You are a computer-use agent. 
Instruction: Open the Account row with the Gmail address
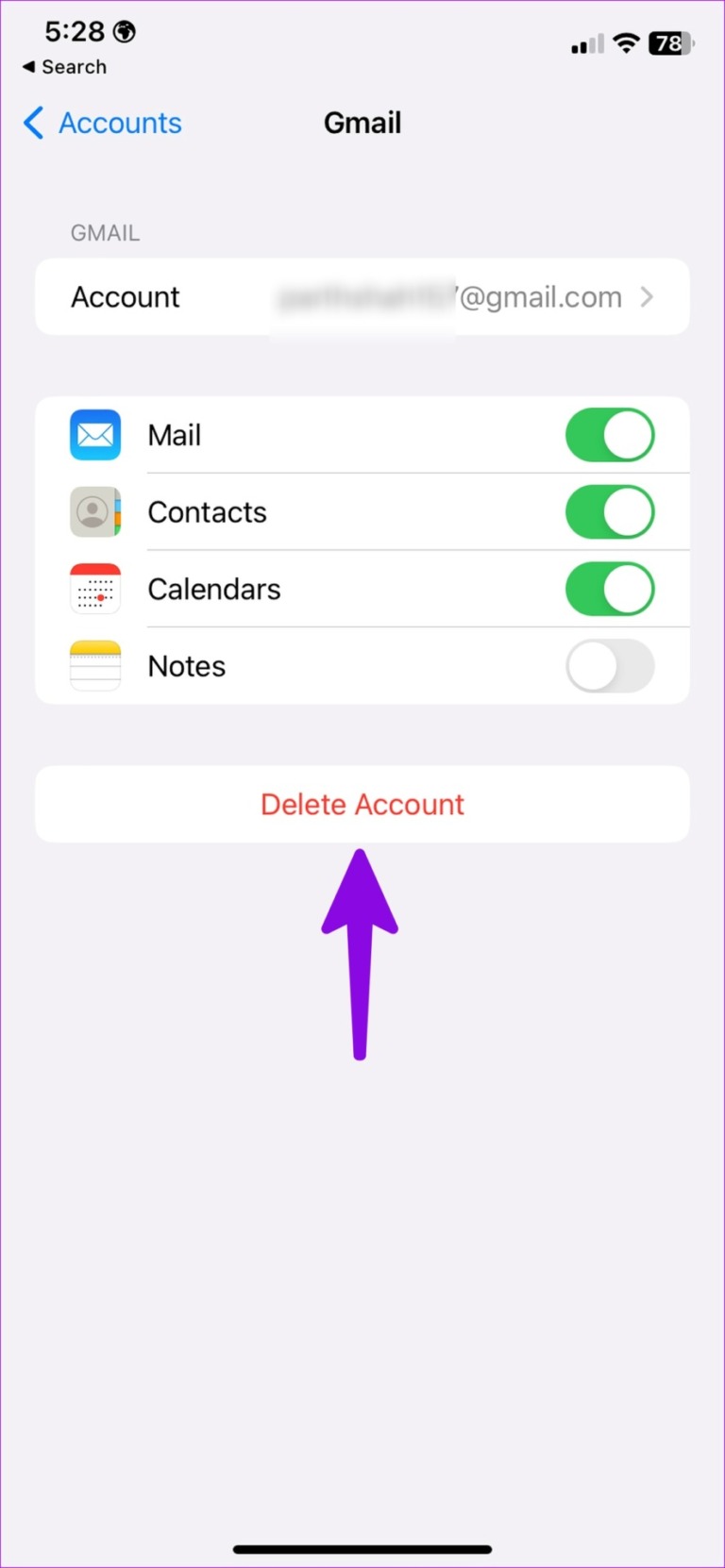(x=362, y=296)
